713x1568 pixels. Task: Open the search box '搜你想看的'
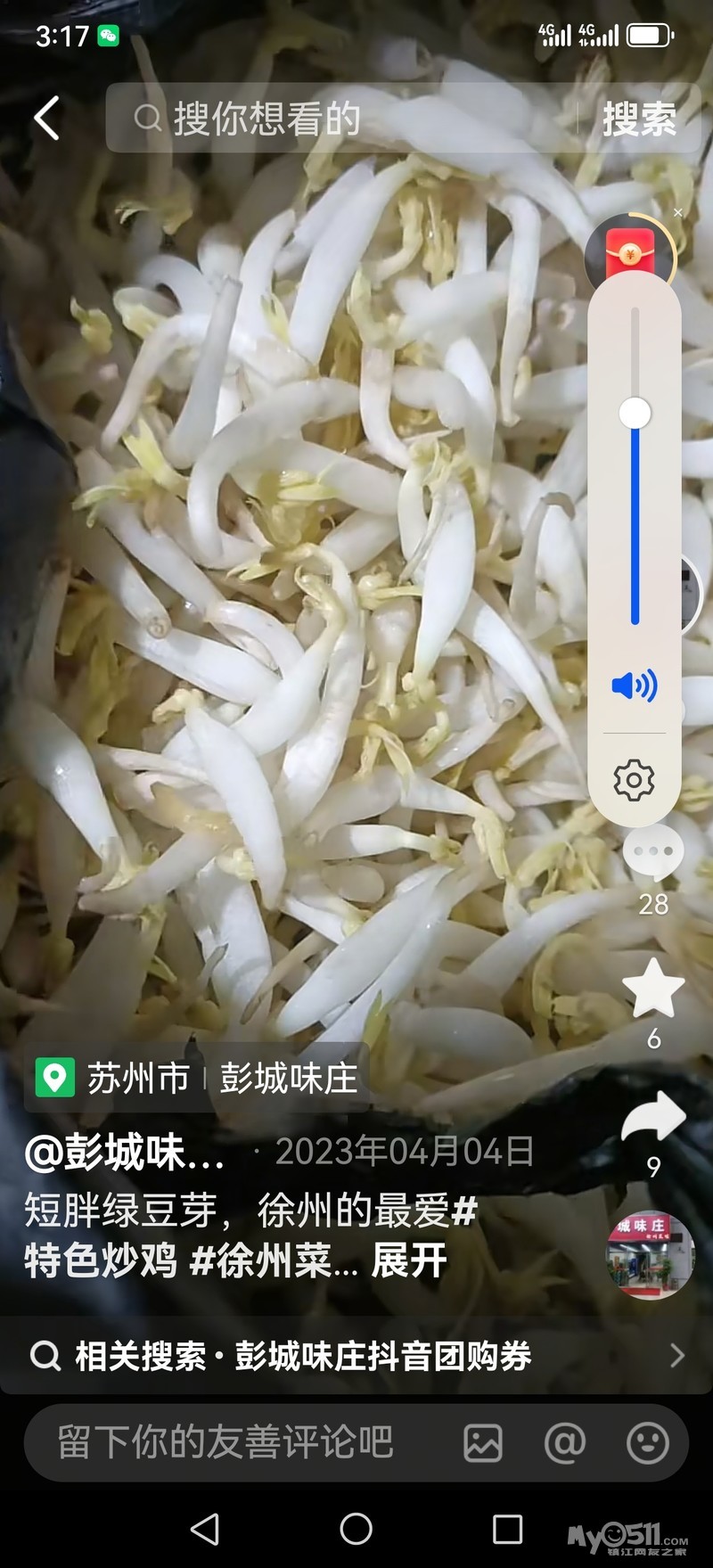coord(339,119)
